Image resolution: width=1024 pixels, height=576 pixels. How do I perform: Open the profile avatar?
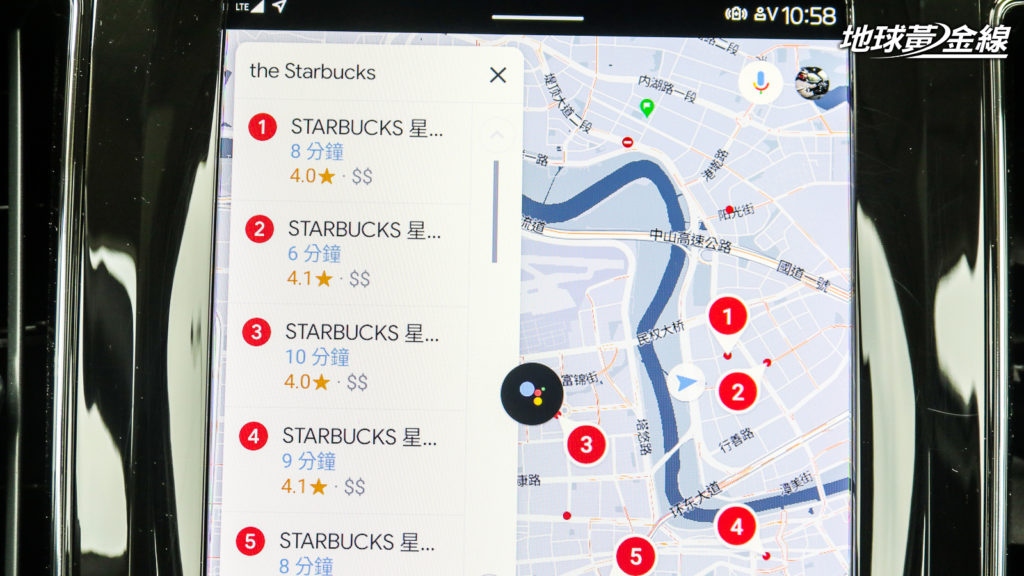811,83
